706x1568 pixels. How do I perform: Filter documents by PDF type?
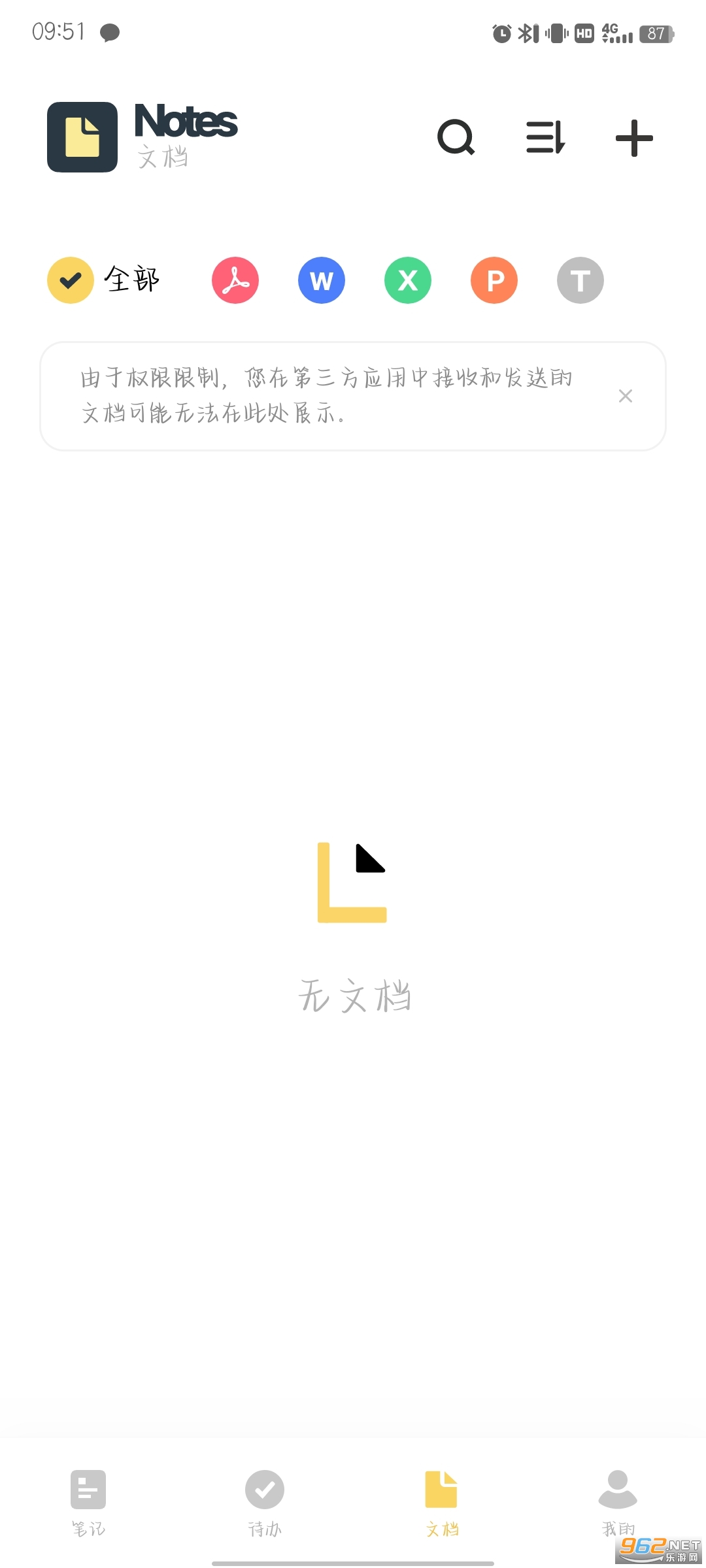coord(235,280)
